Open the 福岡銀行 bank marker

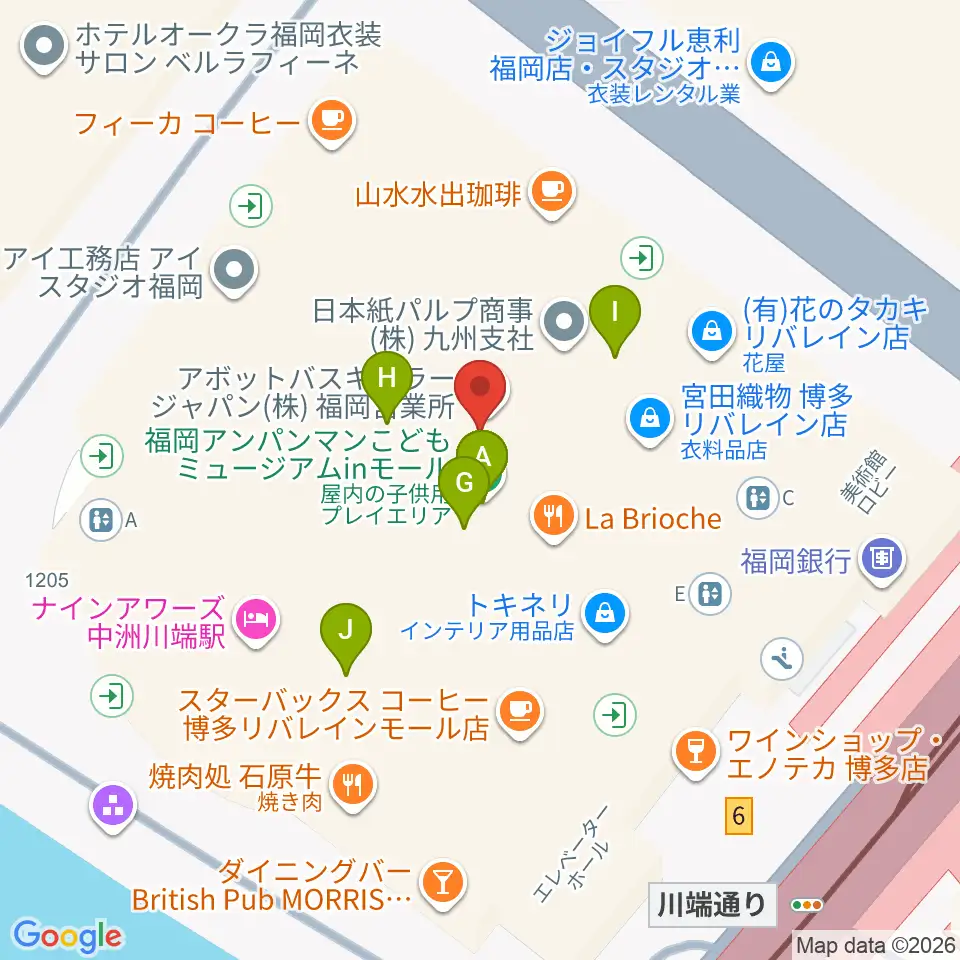pos(882,560)
